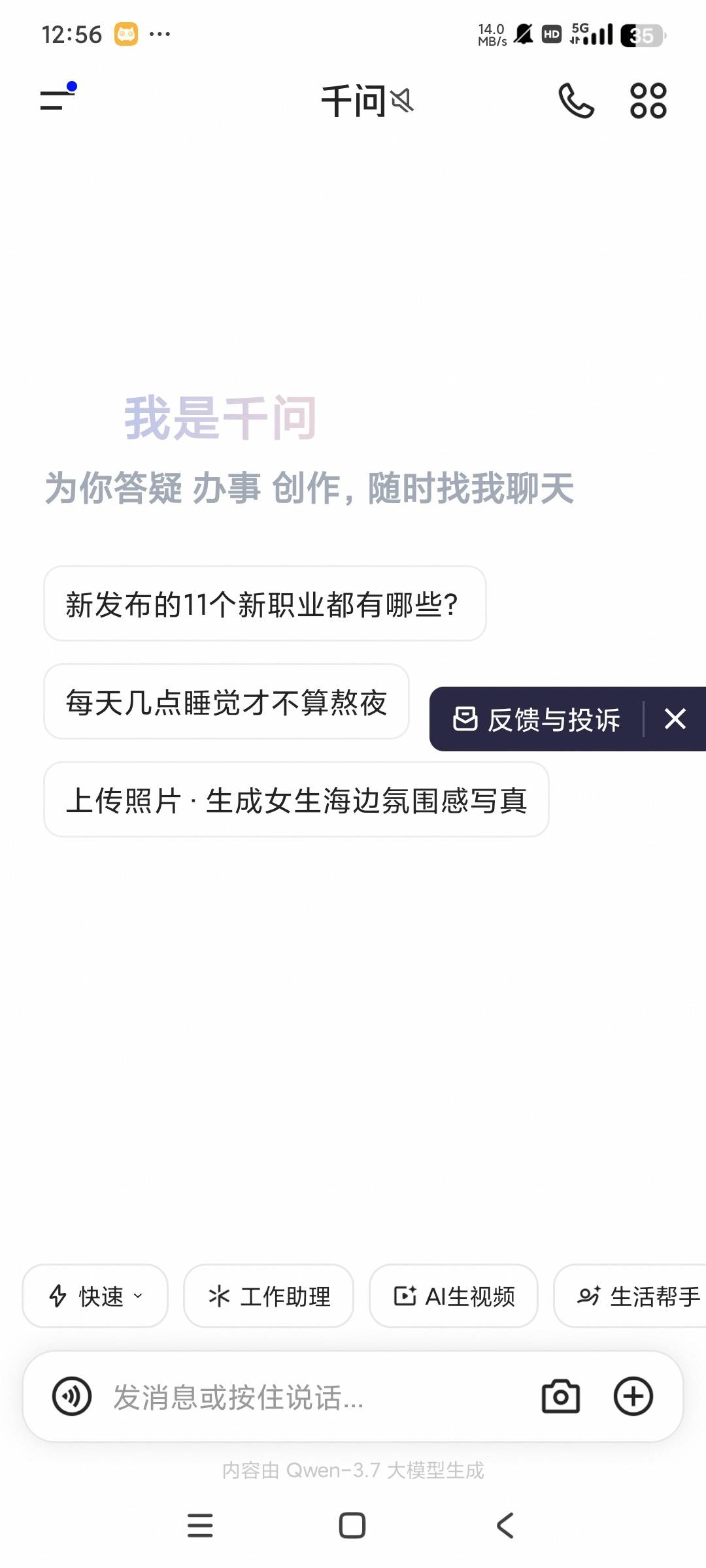The width and height of the screenshot is (706, 1568).
Task: Select the 工作助理 chip
Action: 269,1296
